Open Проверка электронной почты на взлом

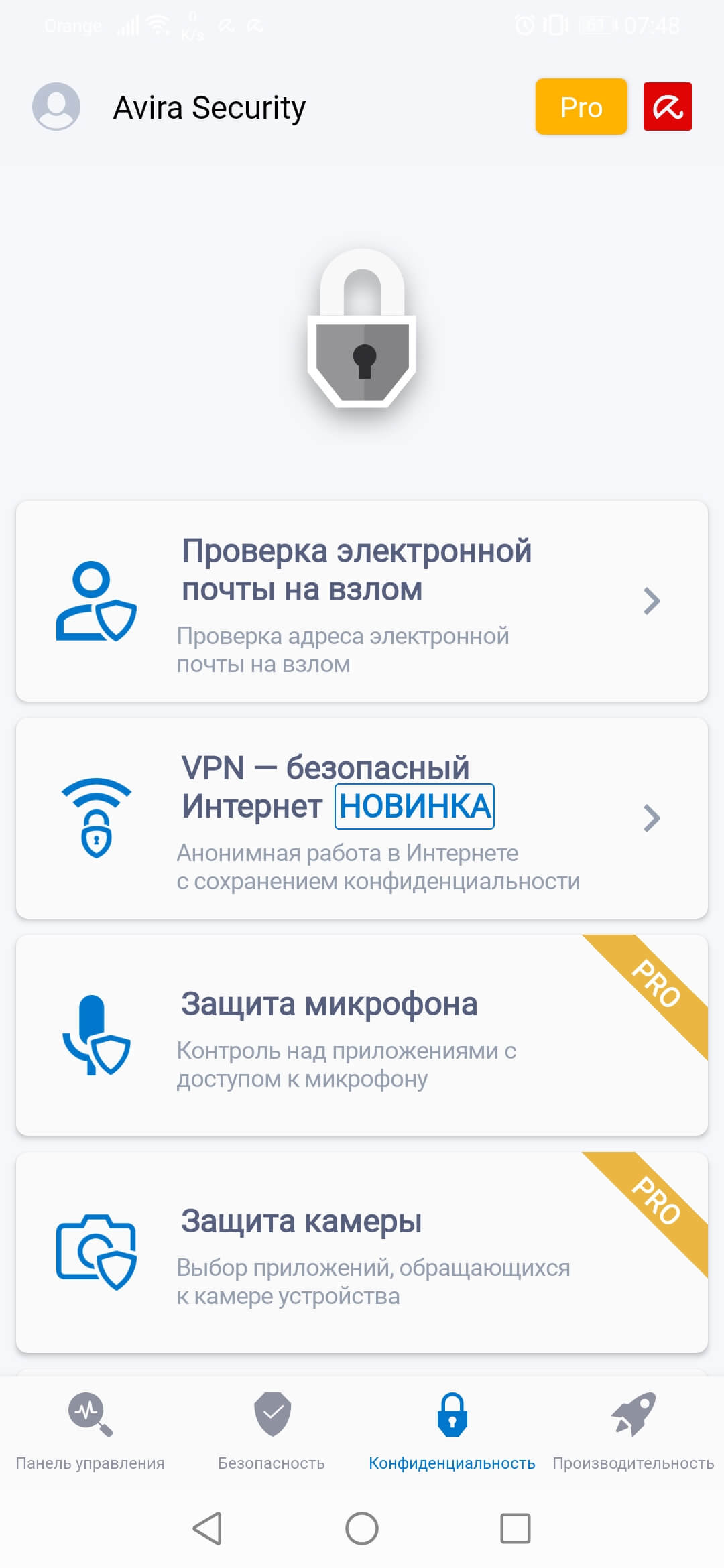tap(362, 601)
